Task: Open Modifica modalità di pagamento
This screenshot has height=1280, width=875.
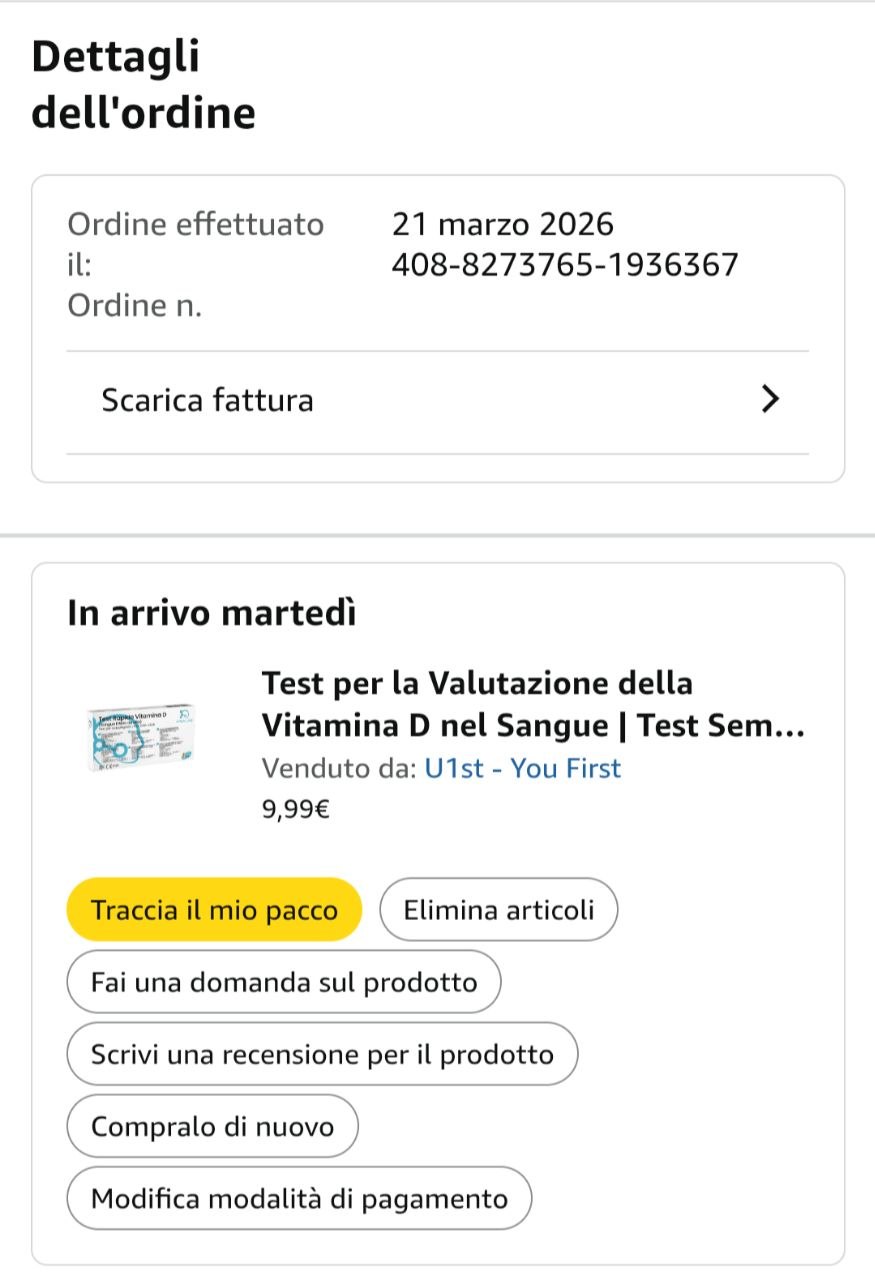Action: pos(299,1198)
